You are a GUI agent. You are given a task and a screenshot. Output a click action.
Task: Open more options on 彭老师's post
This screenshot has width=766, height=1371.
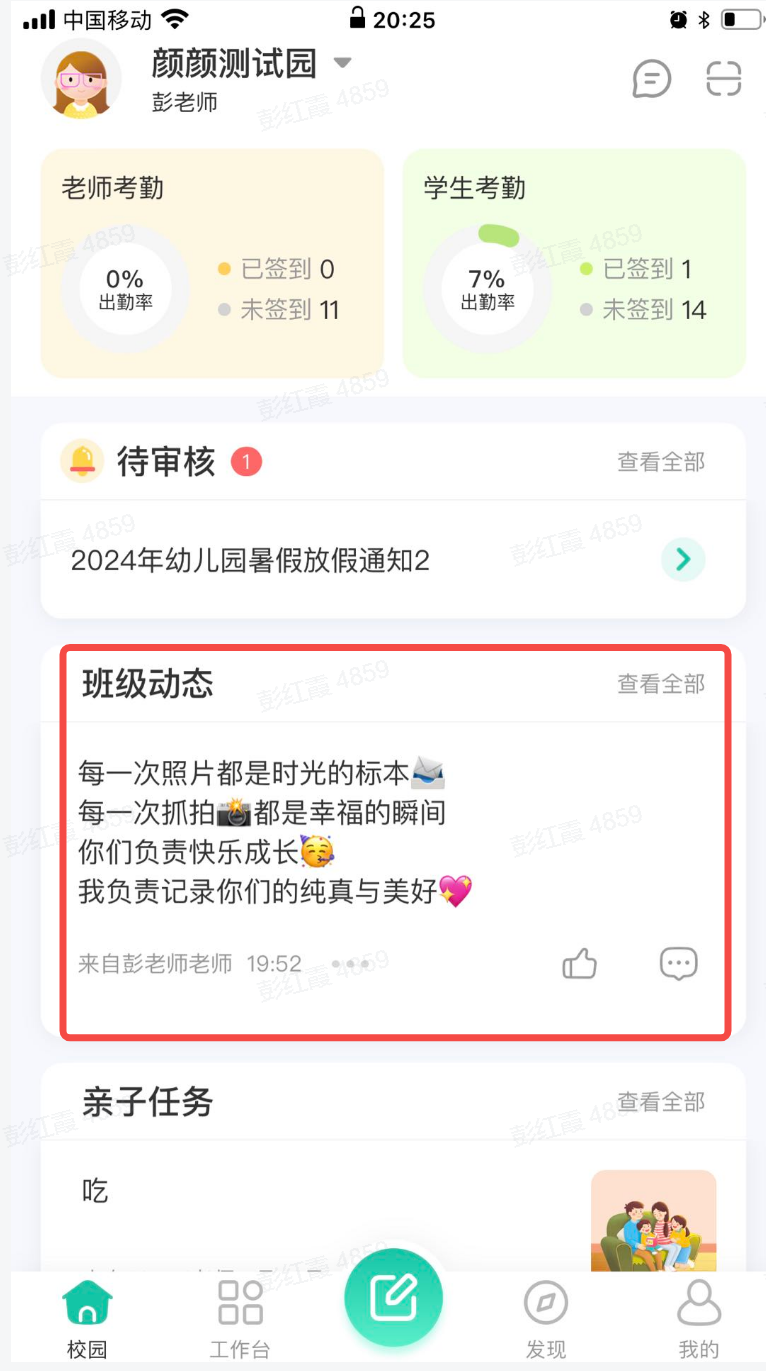pyautogui.click(x=351, y=964)
